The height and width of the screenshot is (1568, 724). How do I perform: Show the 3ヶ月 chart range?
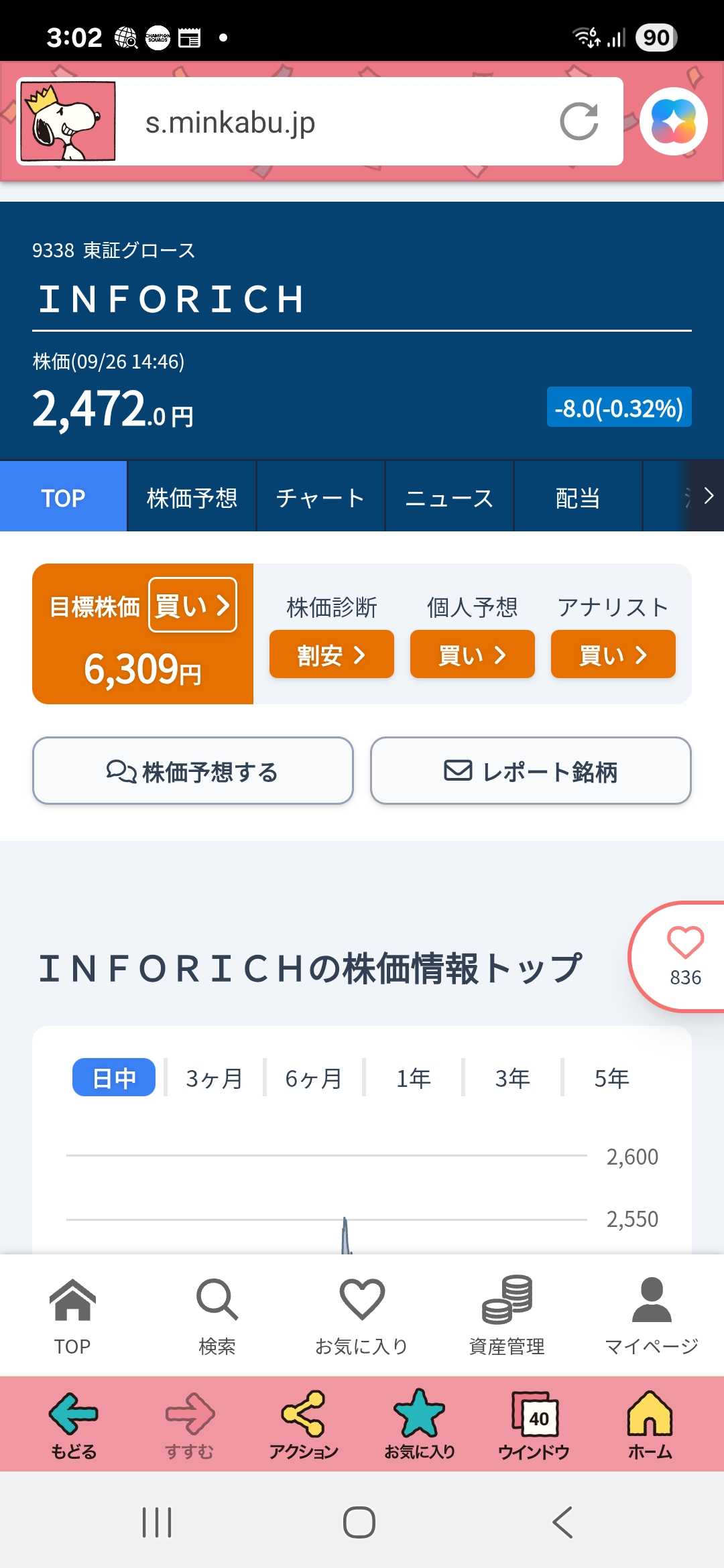click(214, 1078)
